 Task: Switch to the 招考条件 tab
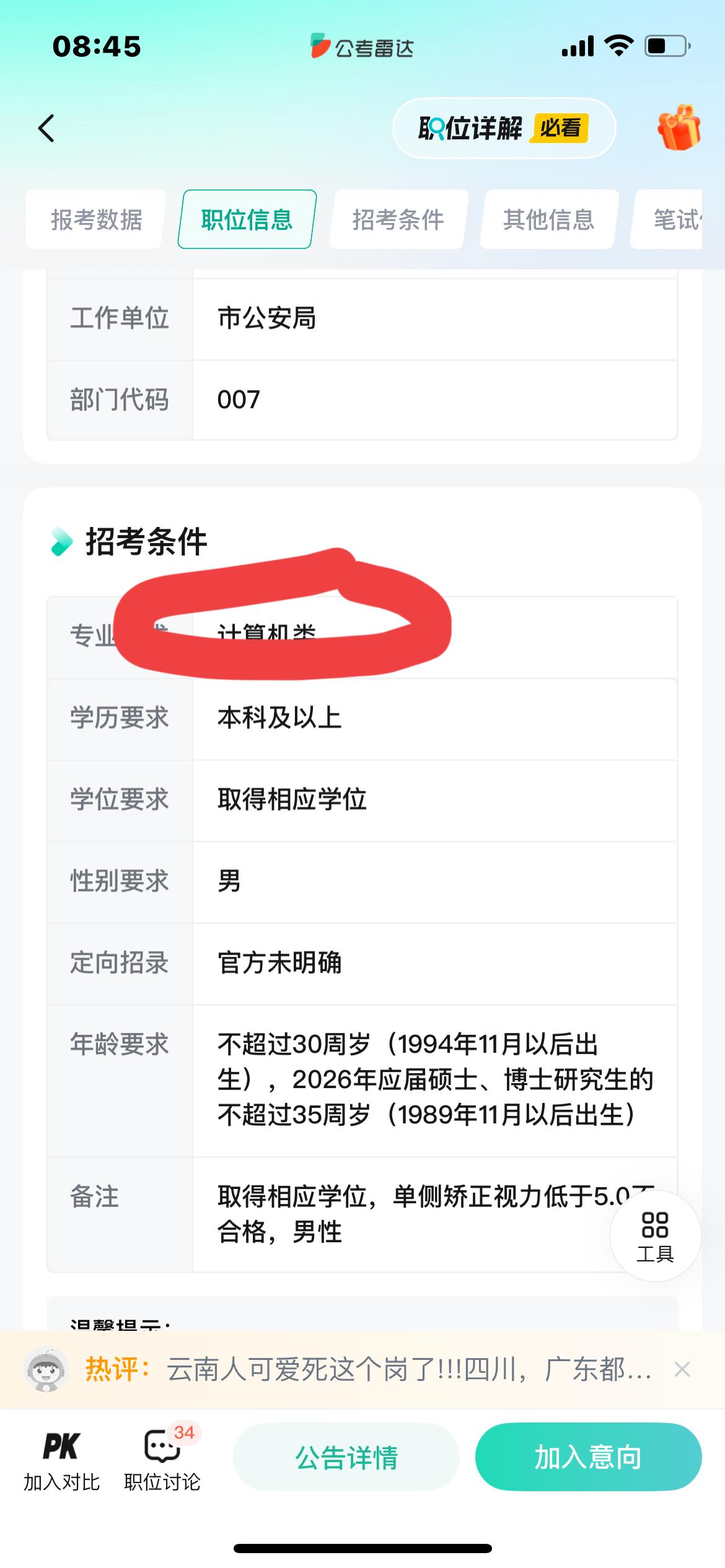point(397,220)
